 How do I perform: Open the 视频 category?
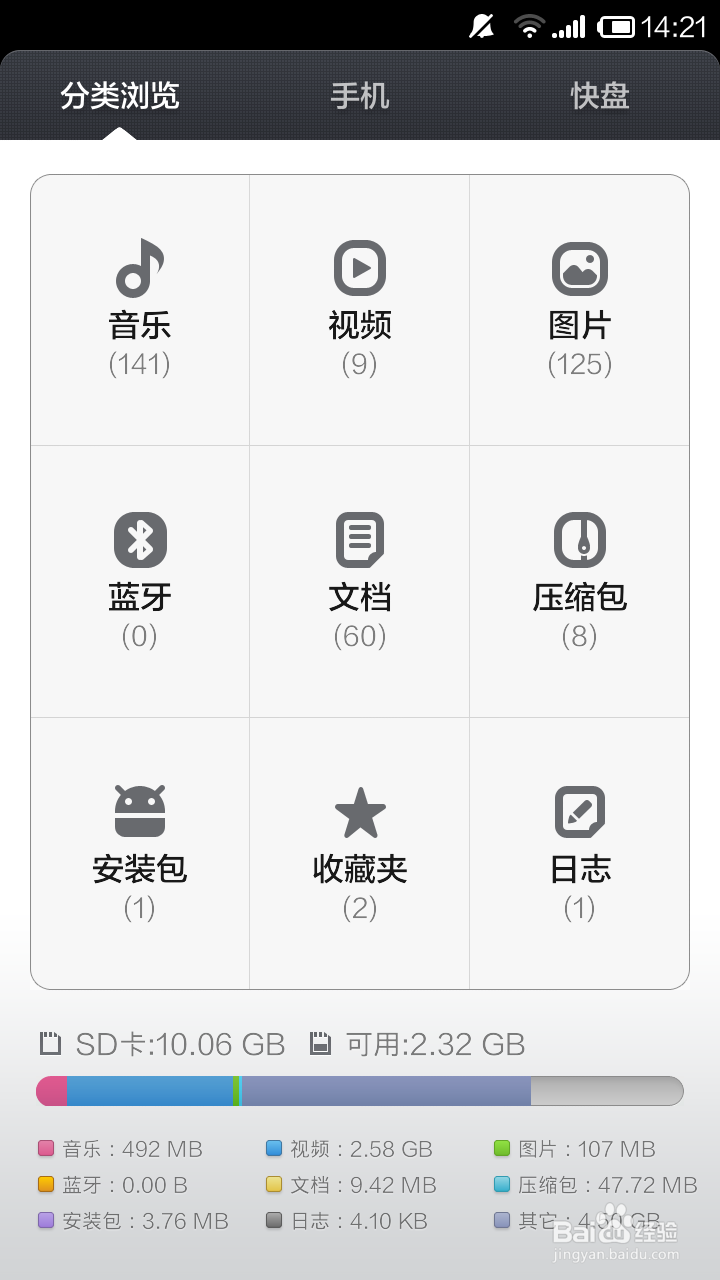pos(360,310)
